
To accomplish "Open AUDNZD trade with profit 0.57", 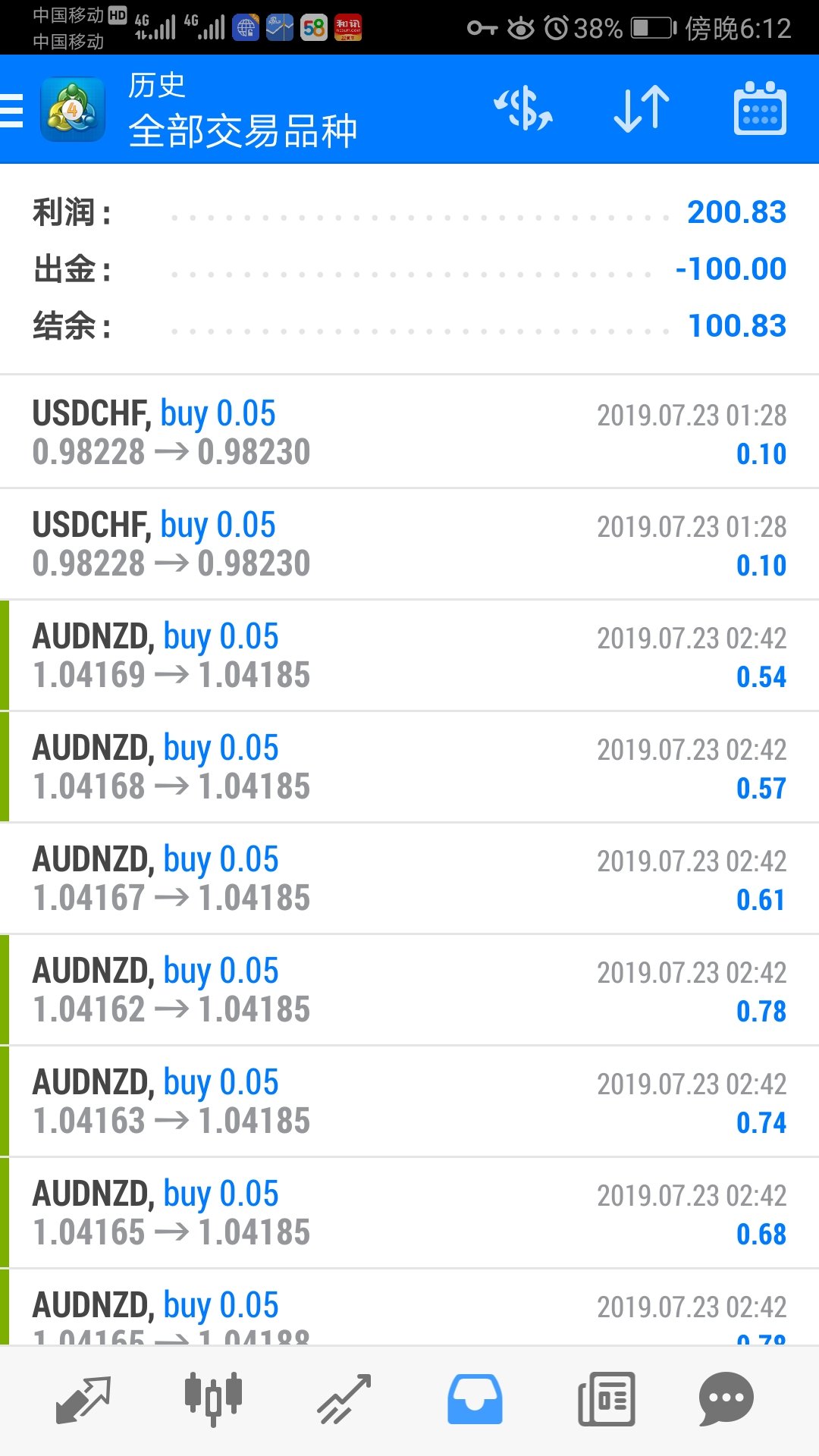I will 409,767.
